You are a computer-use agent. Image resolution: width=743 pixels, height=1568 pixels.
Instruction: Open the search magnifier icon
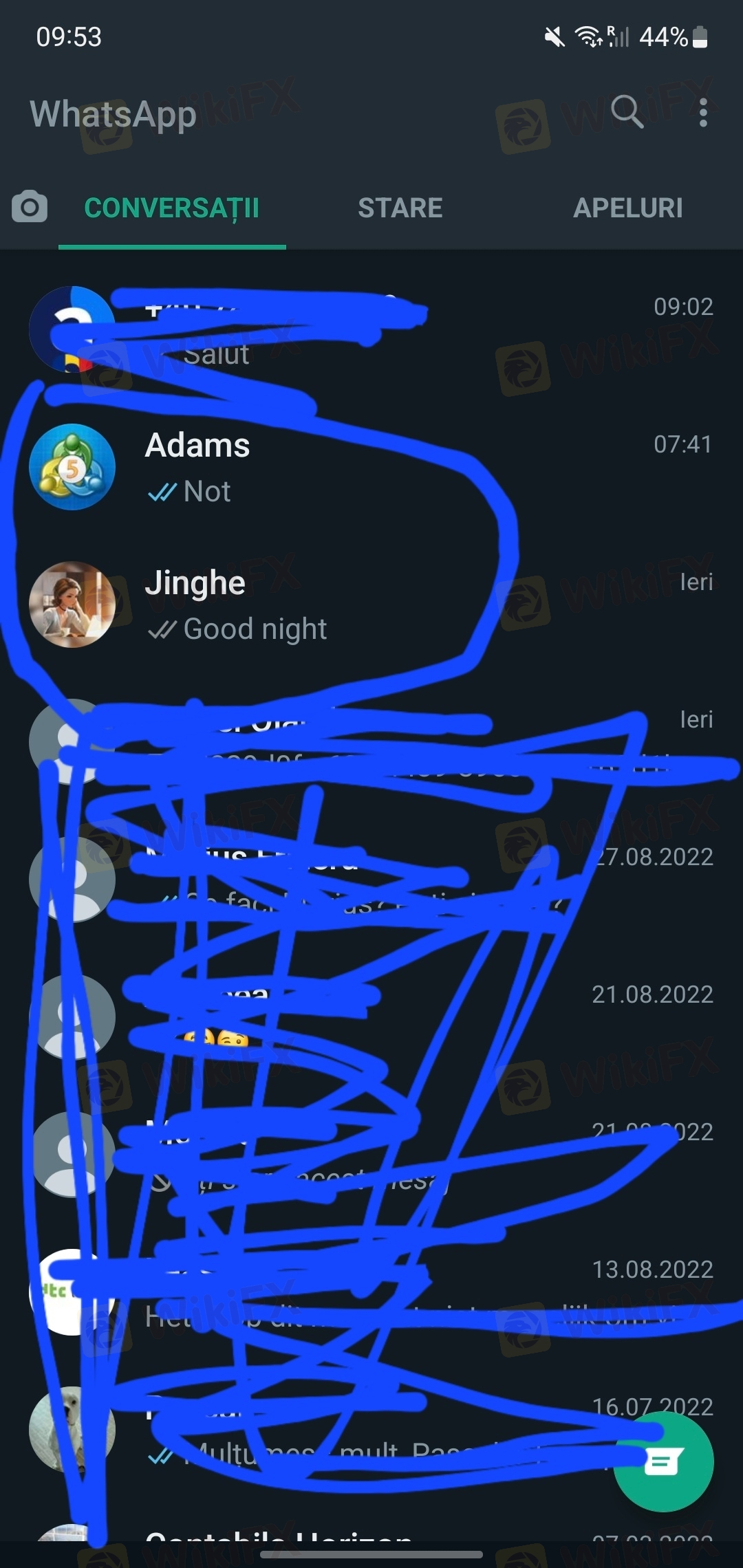[627, 111]
